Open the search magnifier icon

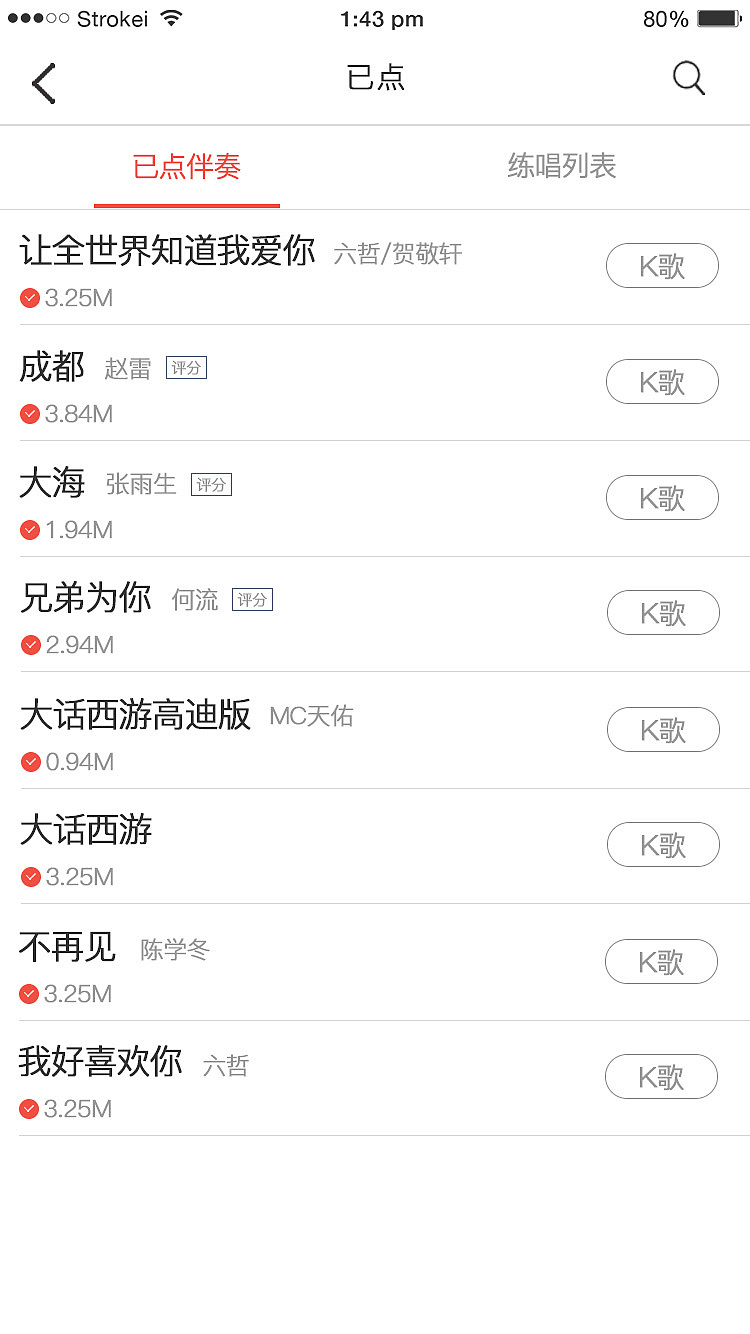(688, 77)
